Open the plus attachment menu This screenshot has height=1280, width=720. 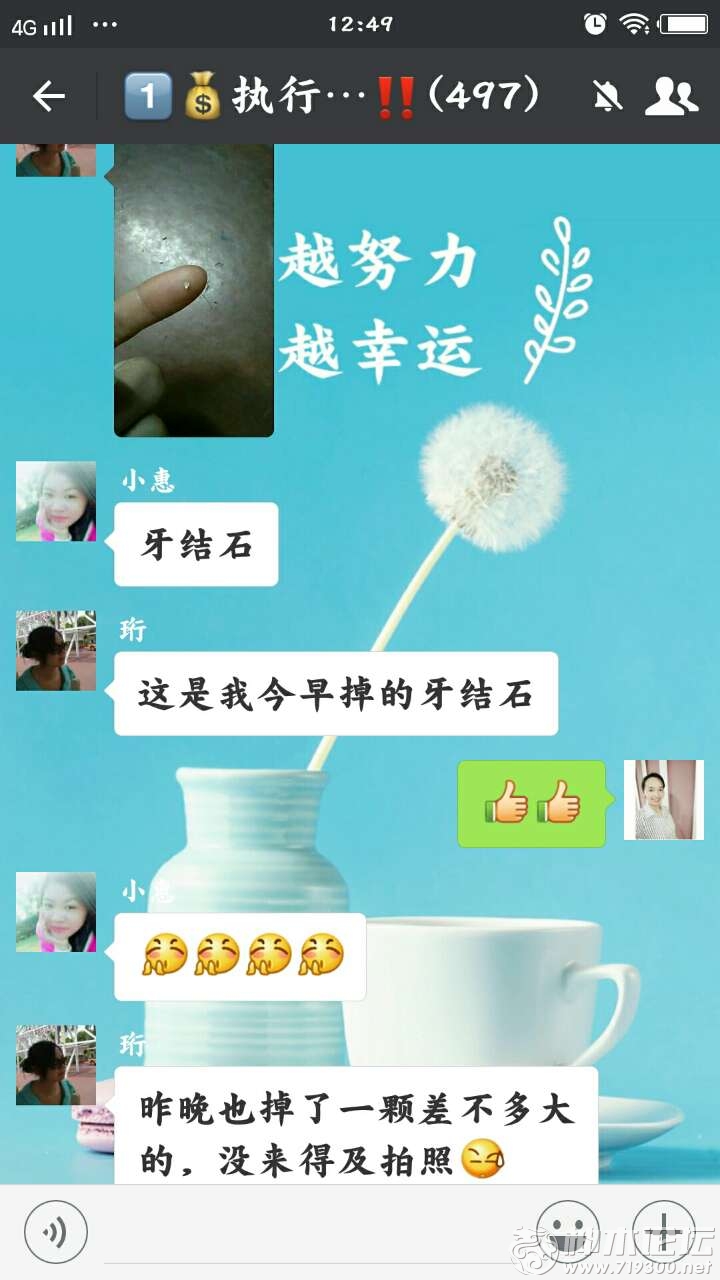(663, 1231)
